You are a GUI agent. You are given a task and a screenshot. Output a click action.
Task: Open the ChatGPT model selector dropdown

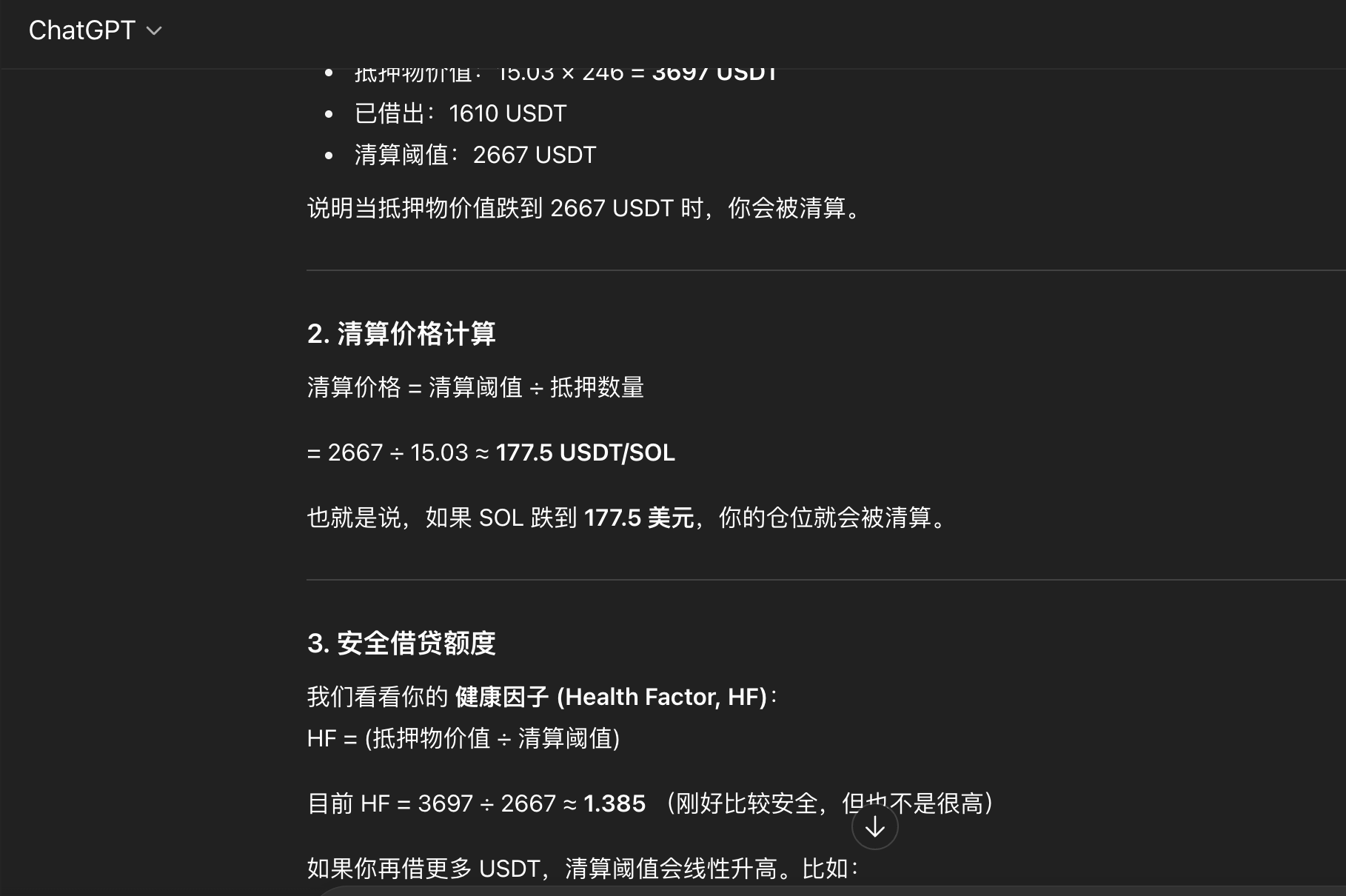[x=95, y=30]
